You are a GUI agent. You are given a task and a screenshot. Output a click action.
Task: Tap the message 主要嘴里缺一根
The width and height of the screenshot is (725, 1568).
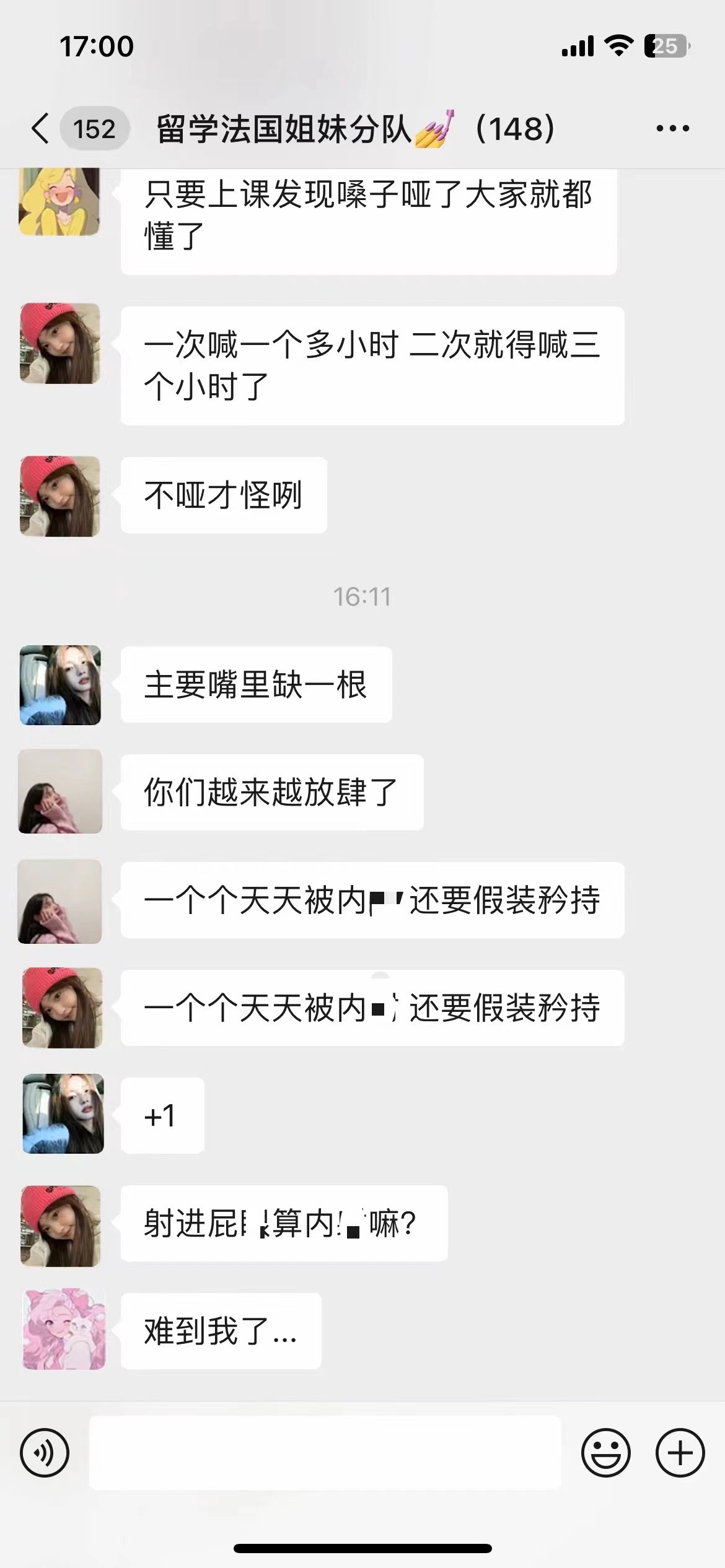click(254, 684)
